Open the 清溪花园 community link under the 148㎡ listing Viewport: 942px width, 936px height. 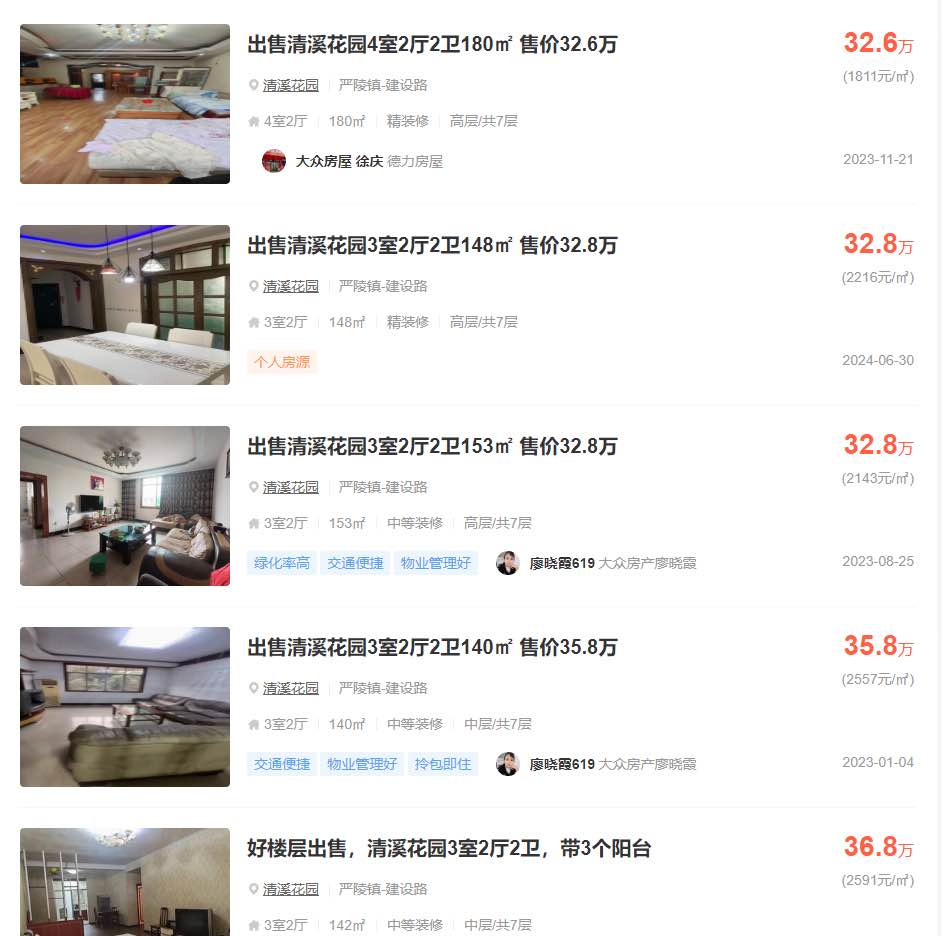(x=290, y=286)
